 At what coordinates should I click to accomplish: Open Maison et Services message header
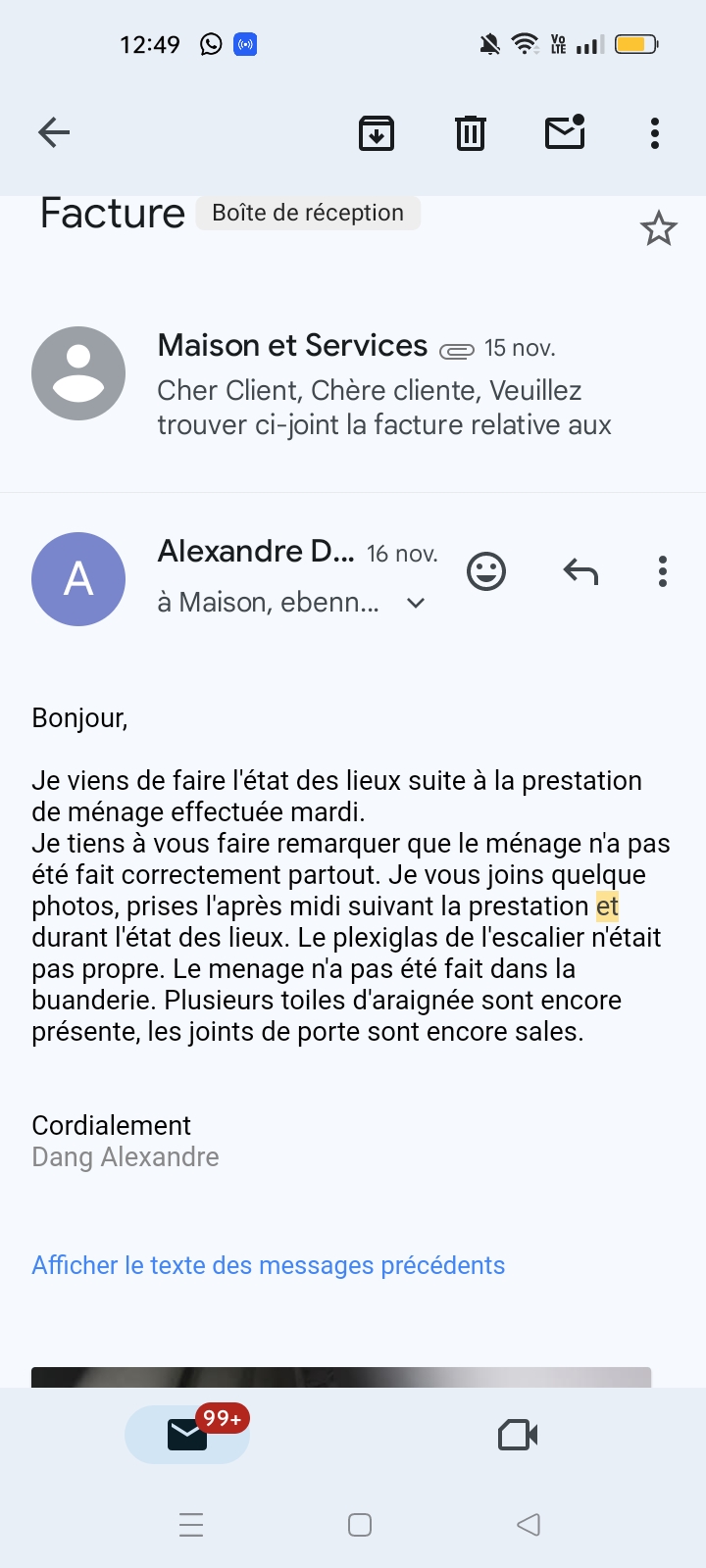pyautogui.click(x=291, y=345)
